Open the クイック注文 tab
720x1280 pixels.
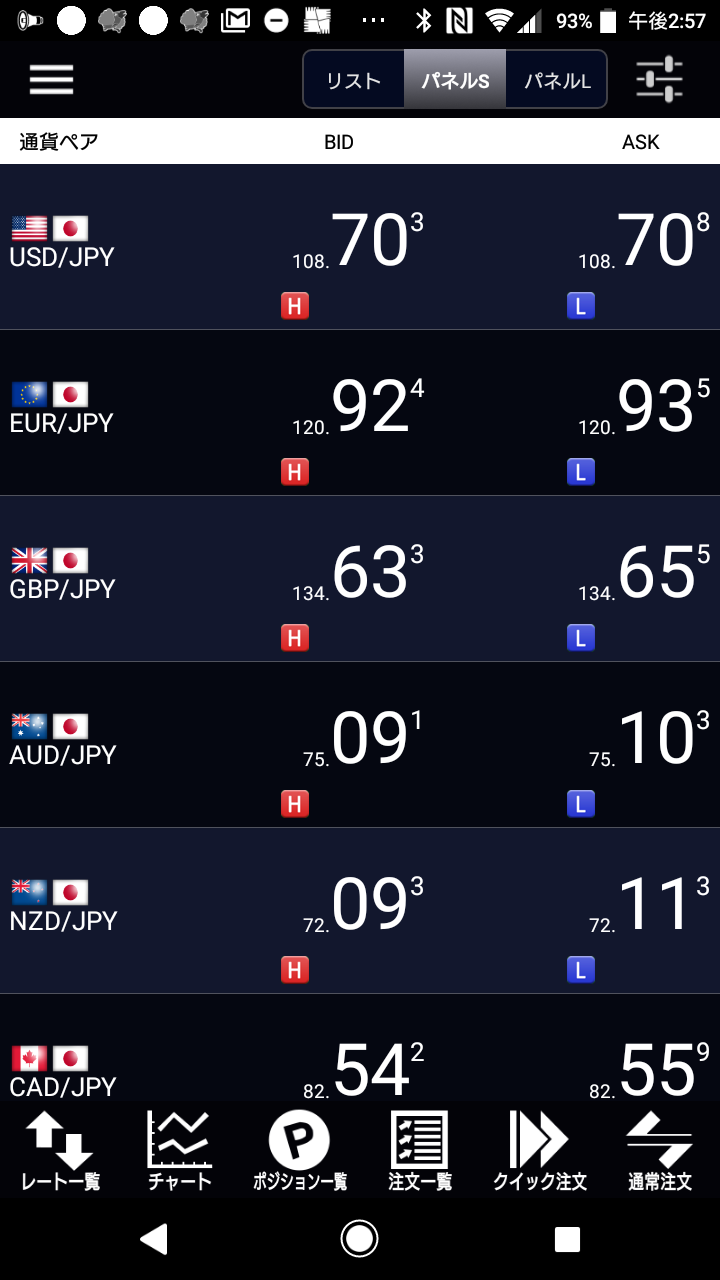click(x=540, y=1151)
